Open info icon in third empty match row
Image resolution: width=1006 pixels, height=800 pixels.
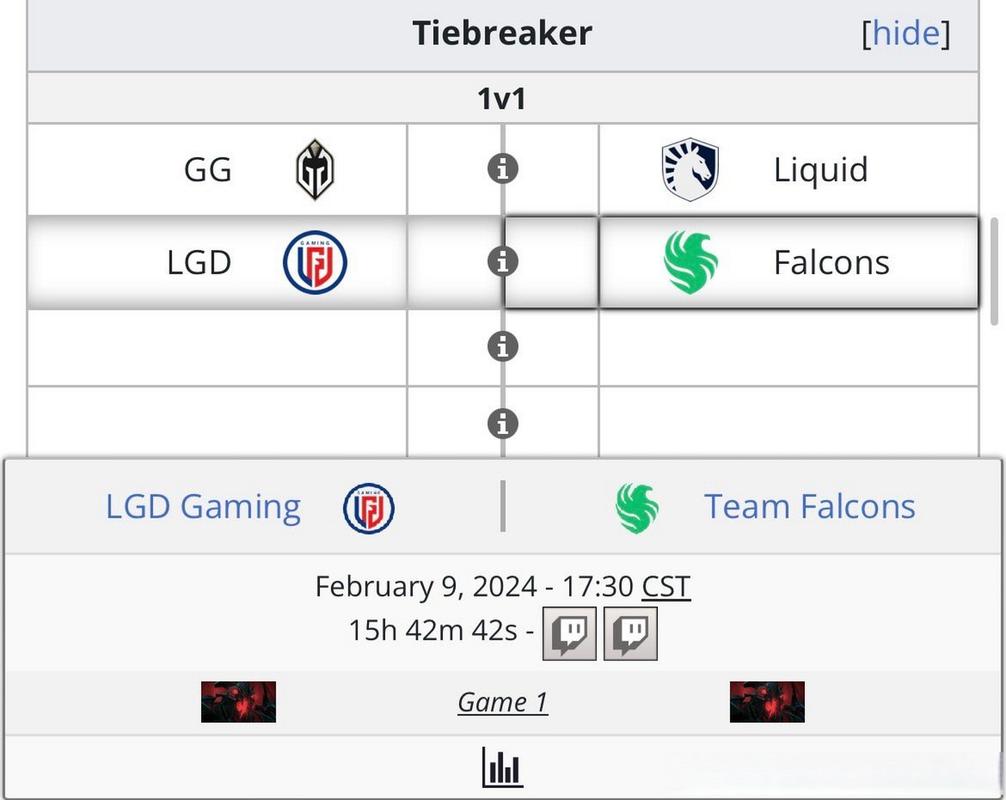pos(502,347)
